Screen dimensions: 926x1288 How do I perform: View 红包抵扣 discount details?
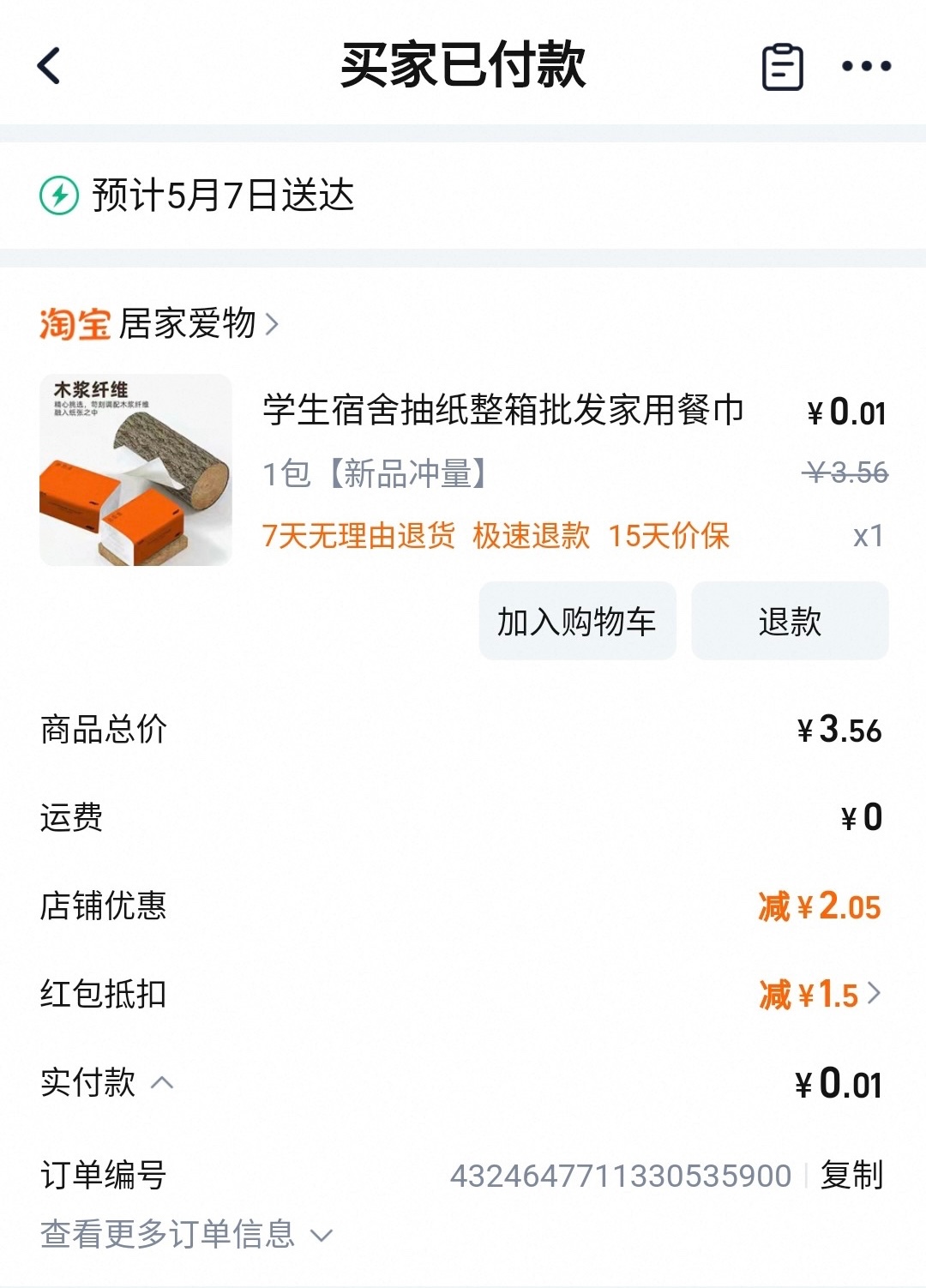(x=820, y=995)
